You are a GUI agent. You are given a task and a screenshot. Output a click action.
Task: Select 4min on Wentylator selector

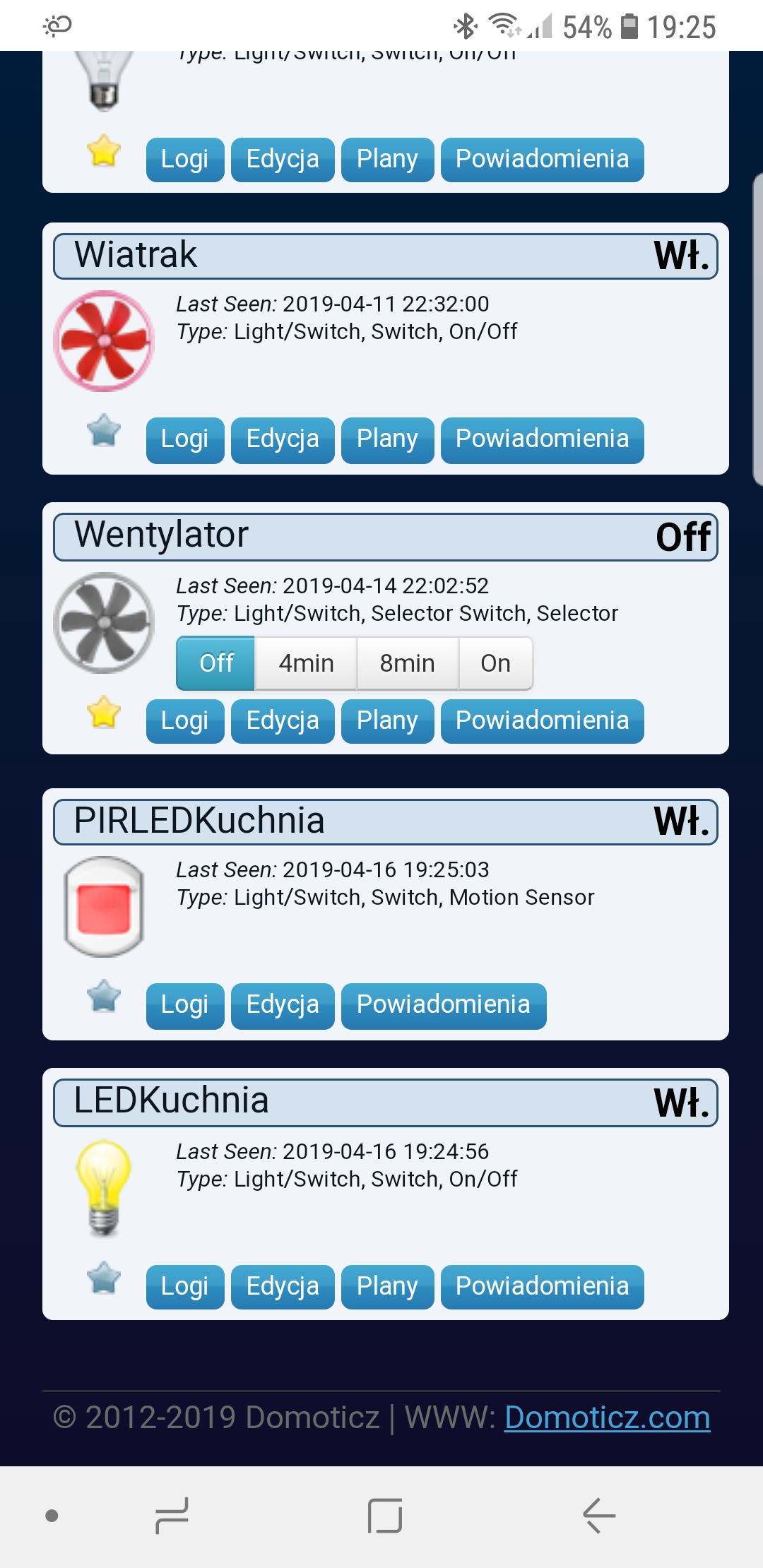coord(306,663)
